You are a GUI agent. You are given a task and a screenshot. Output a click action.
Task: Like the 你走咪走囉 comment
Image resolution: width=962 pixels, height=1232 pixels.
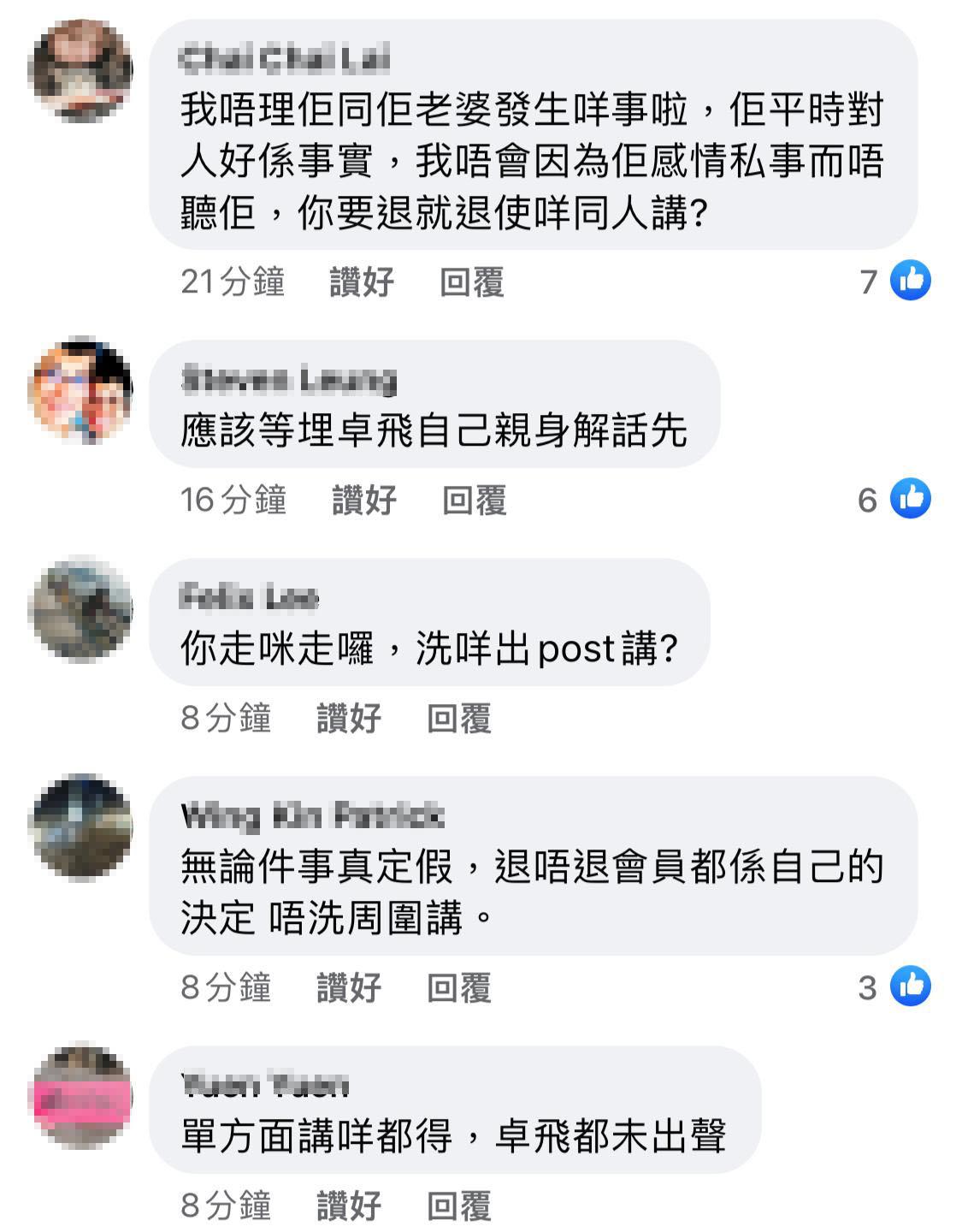pyautogui.click(x=349, y=718)
